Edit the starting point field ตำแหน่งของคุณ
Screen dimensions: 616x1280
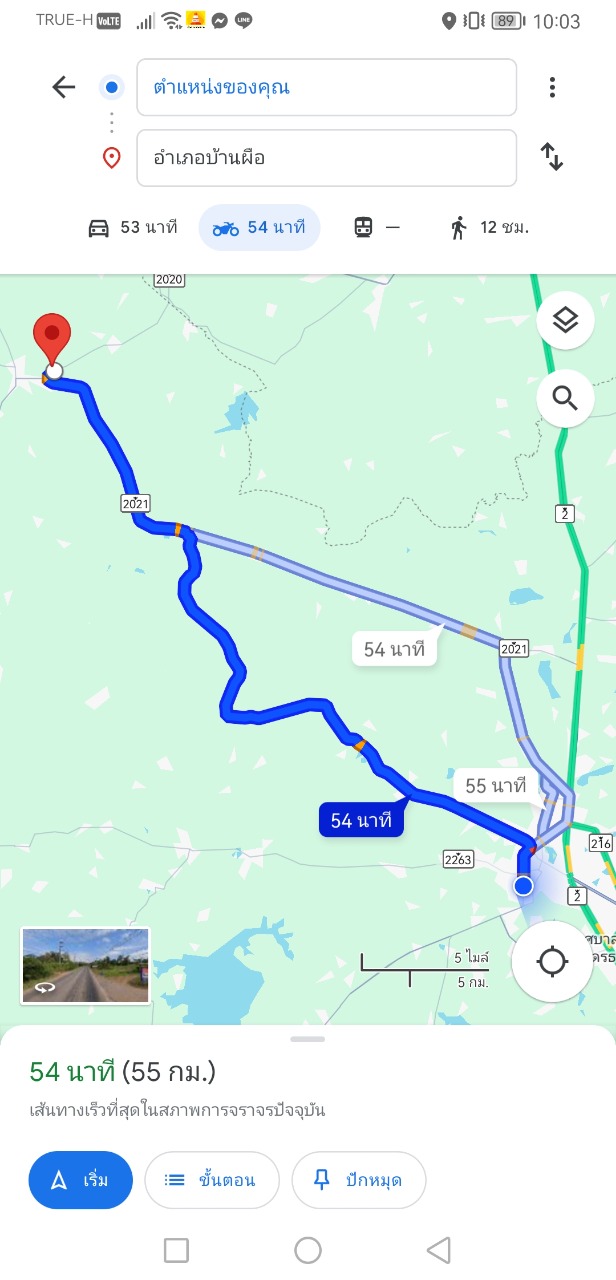coord(326,88)
